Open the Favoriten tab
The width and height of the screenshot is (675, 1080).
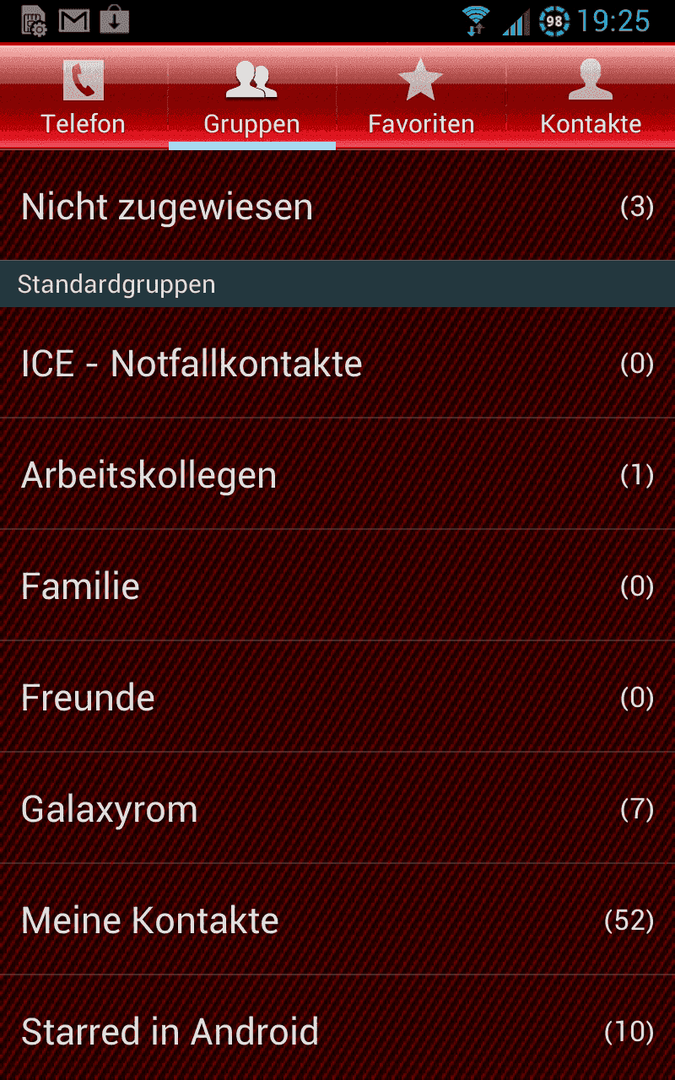point(421,96)
